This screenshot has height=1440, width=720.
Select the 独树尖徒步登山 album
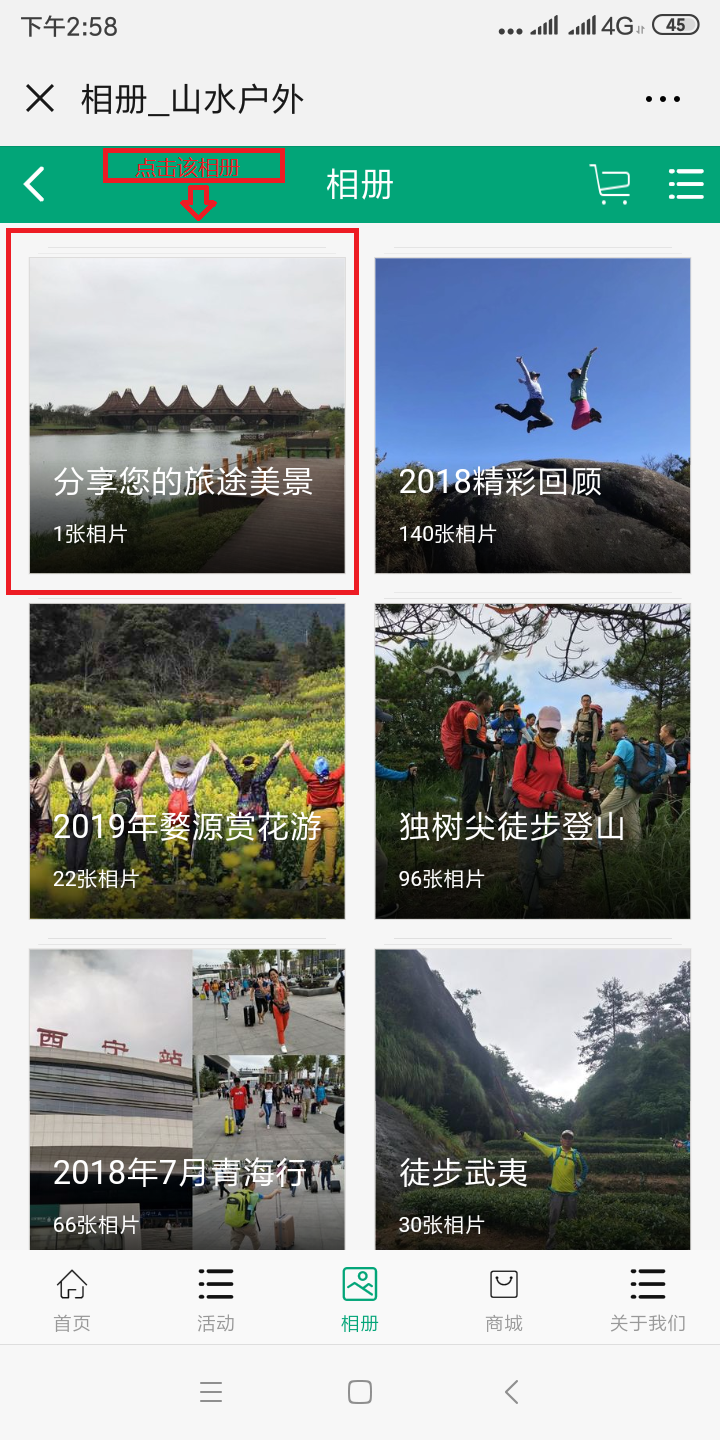pos(532,761)
